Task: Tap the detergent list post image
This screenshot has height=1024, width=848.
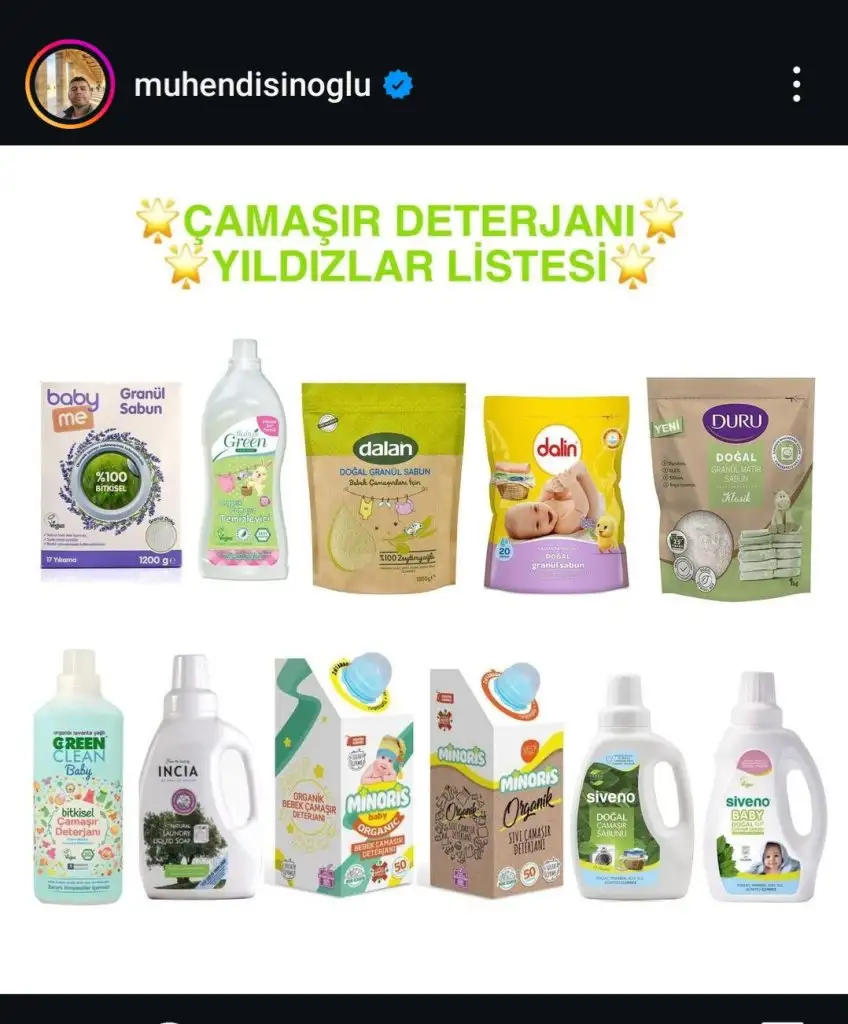Action: (424, 570)
